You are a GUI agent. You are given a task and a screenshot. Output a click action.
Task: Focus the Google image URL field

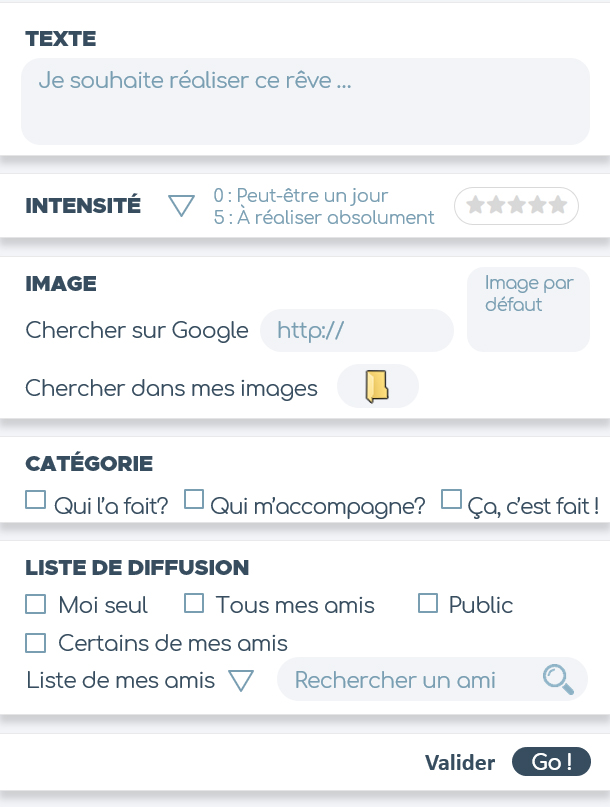point(356,331)
